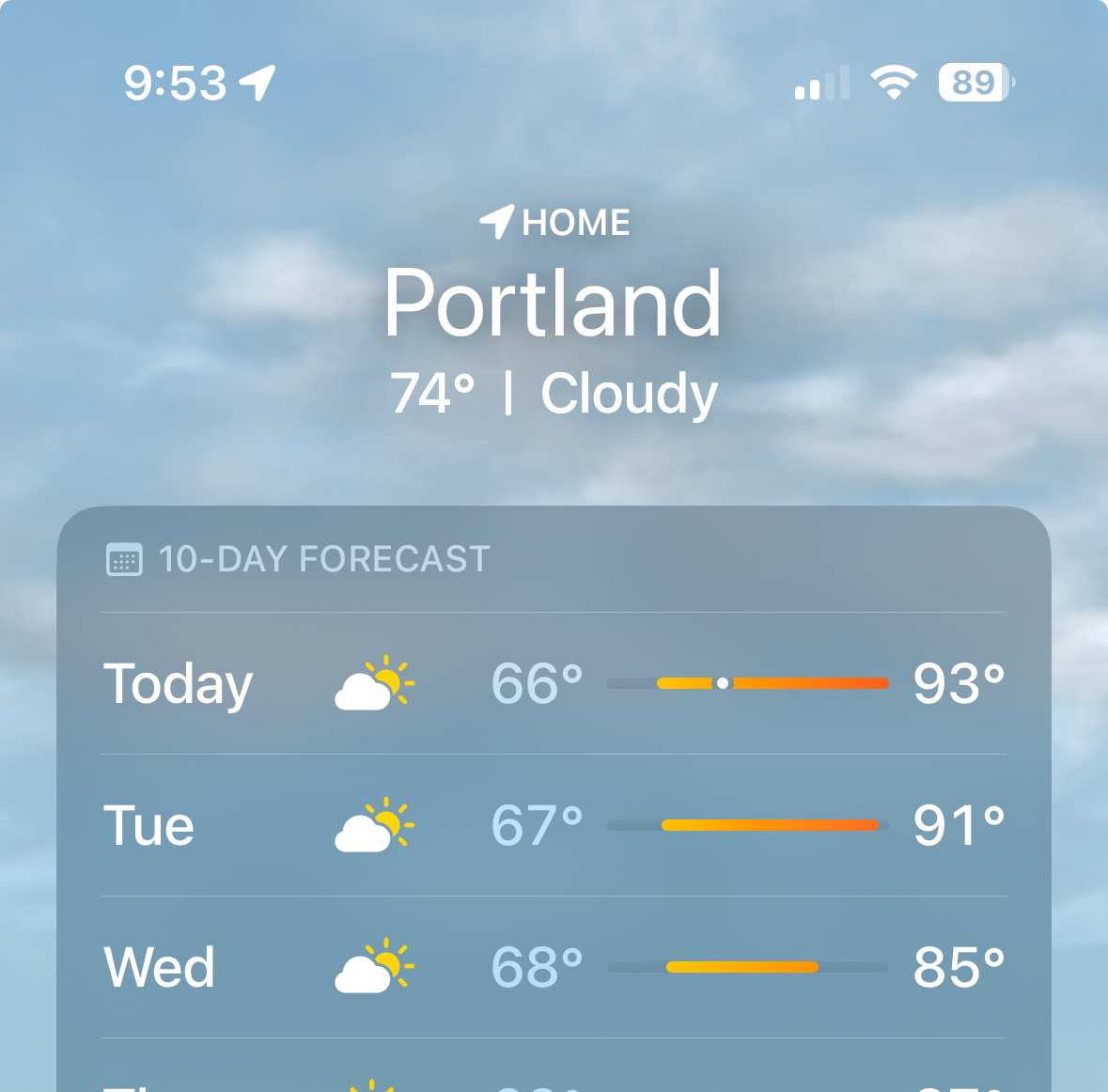Viewport: 1108px width, 1092px height.
Task: View Wednesday's forecast details
Action: (x=553, y=967)
